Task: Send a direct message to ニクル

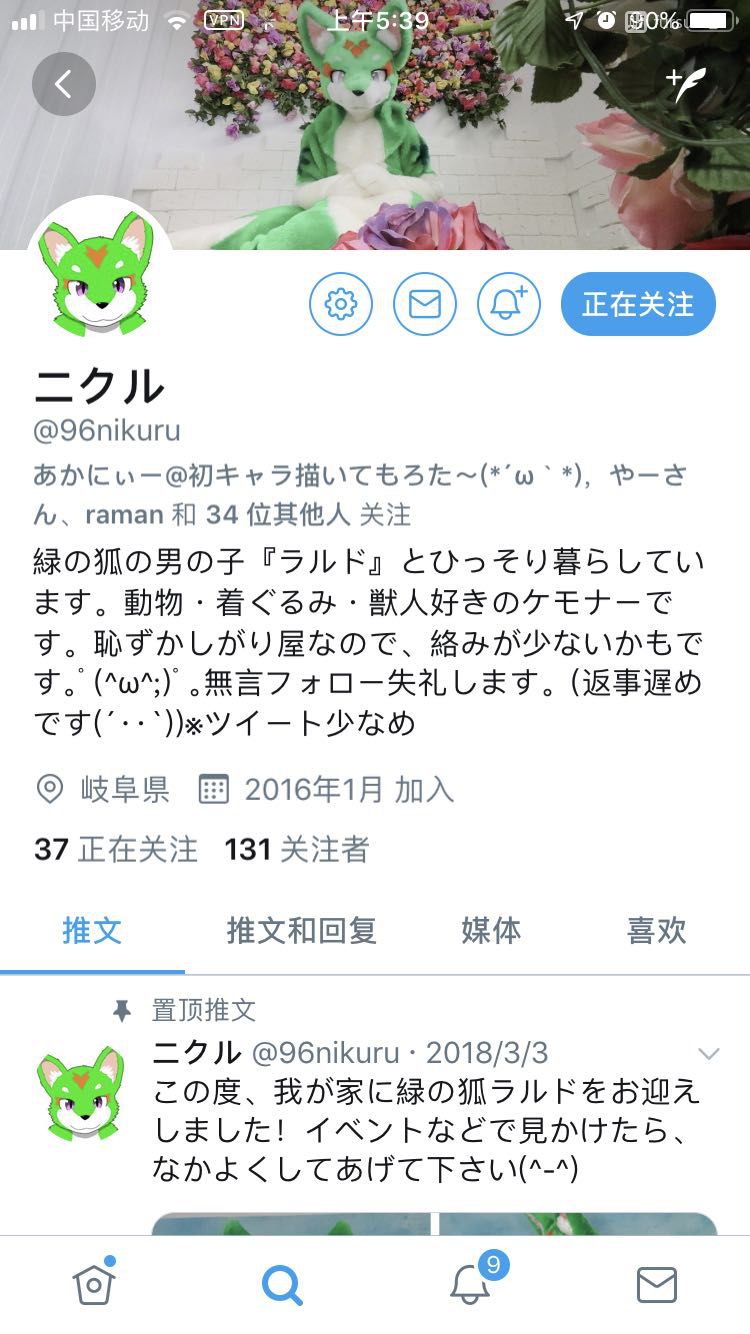Action: [425, 303]
